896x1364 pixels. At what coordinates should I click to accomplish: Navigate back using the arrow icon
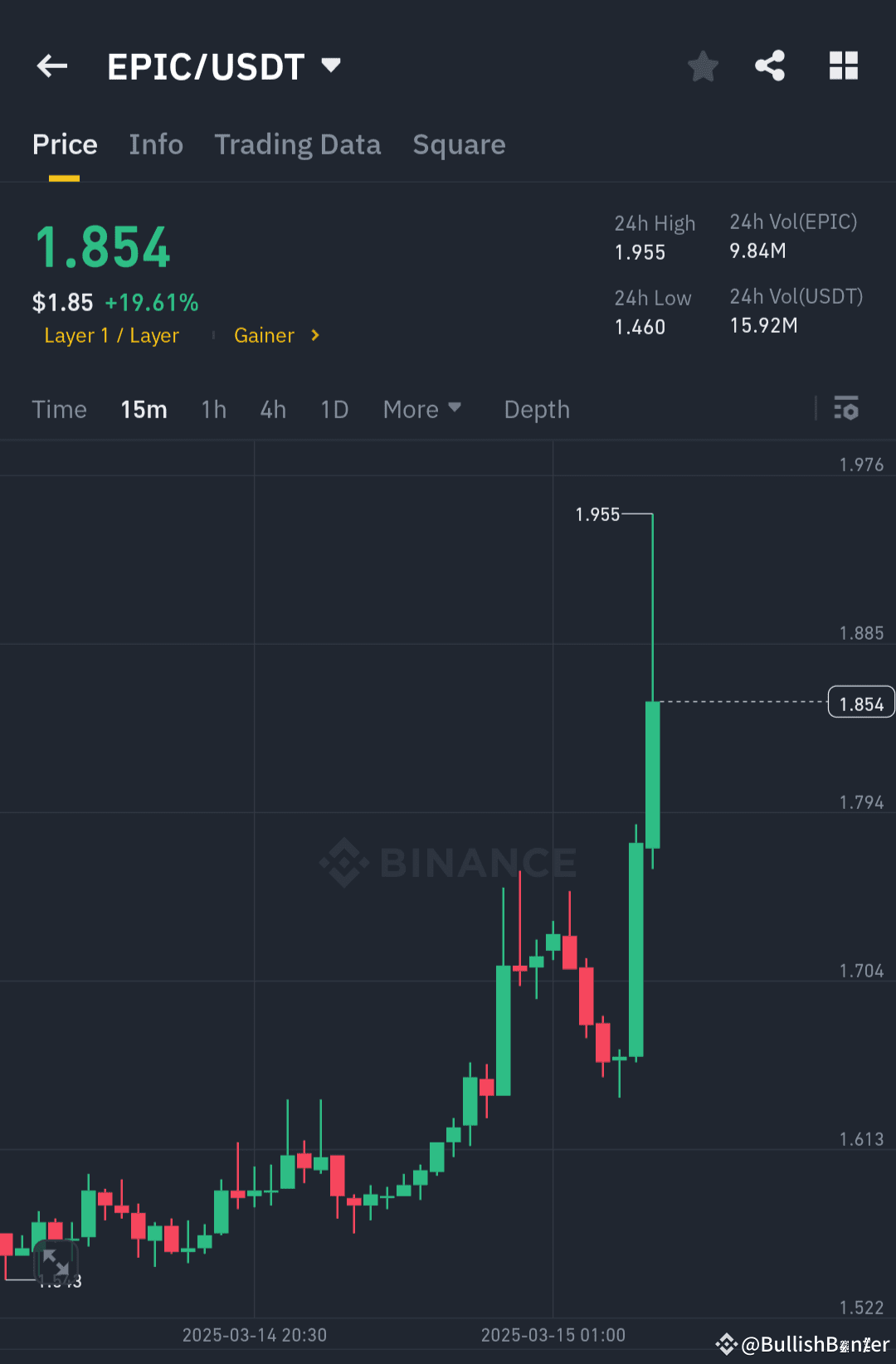pyautogui.click(x=51, y=66)
